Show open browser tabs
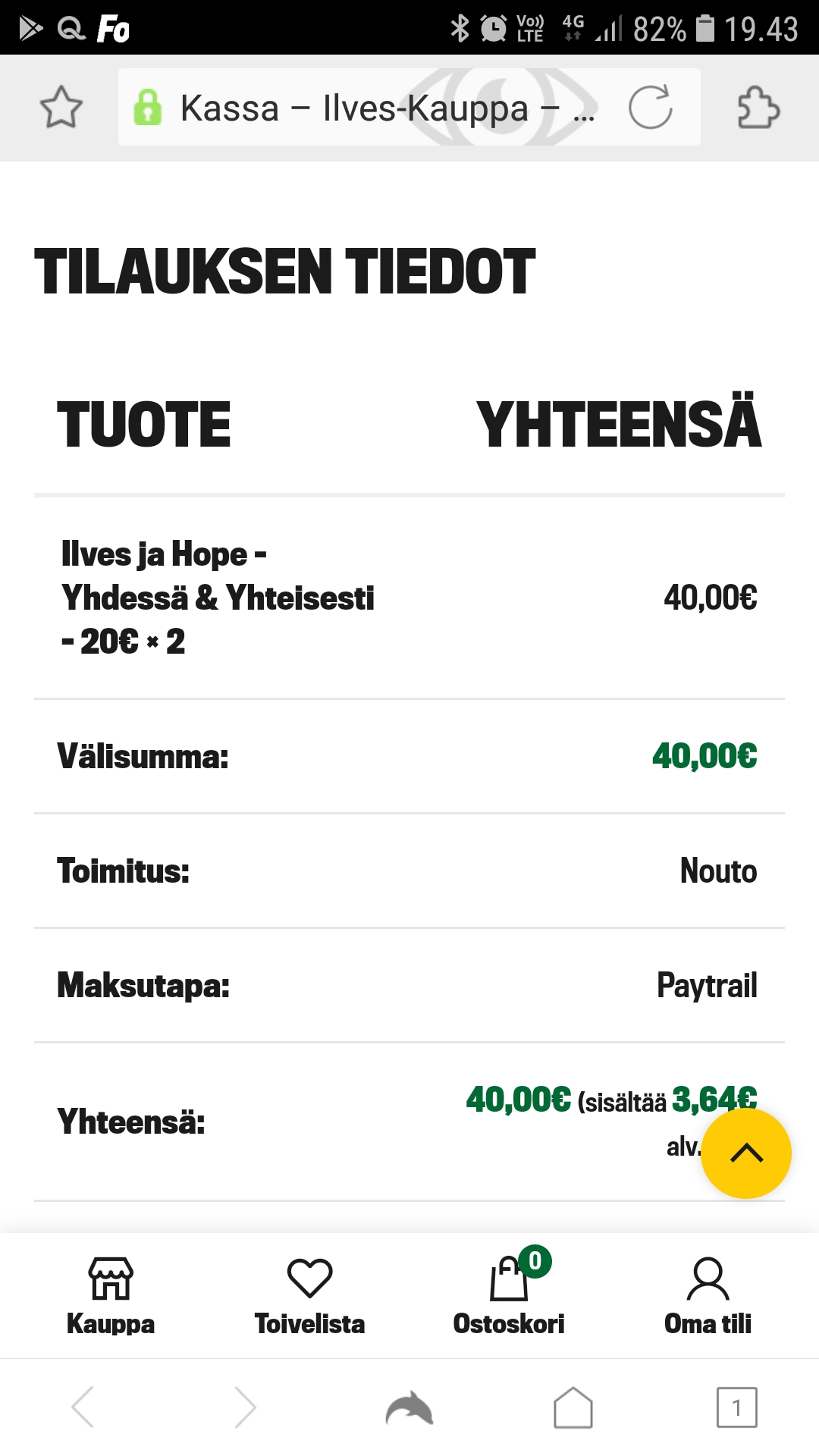Screen dimensions: 819x1456 (x=736, y=1407)
